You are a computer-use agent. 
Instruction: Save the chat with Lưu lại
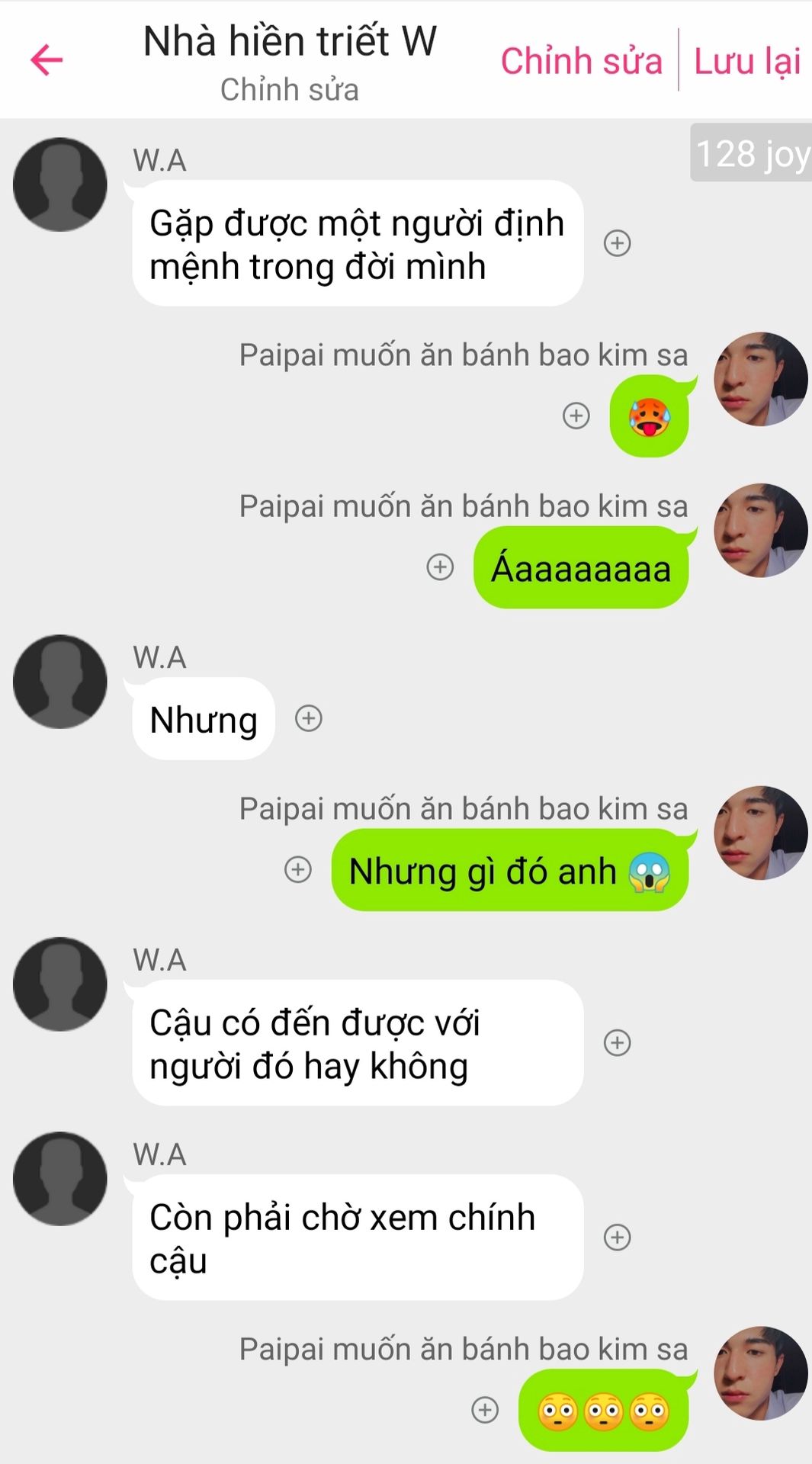pos(747,61)
